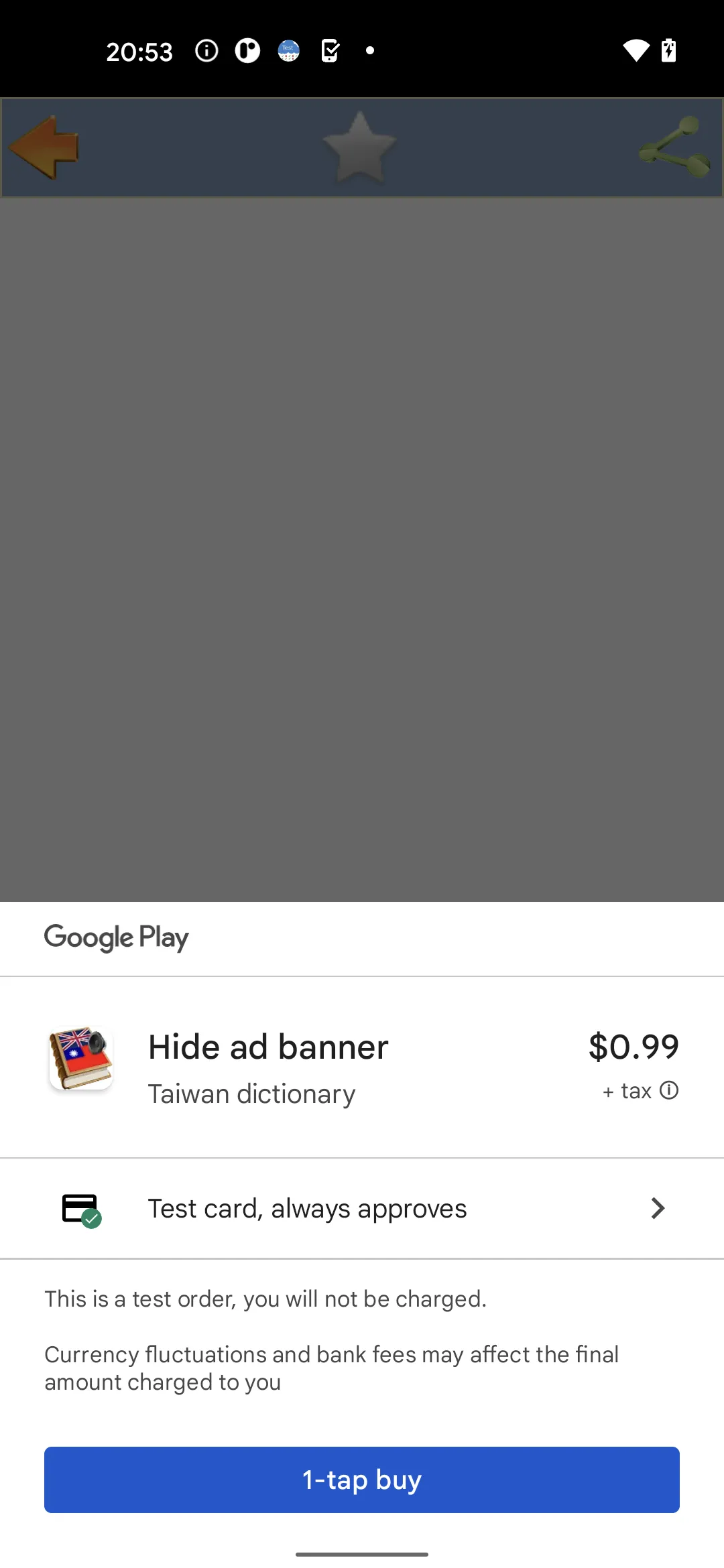Open the share icon in the toolbar
Screen dimensions: 724x1568
click(x=674, y=147)
